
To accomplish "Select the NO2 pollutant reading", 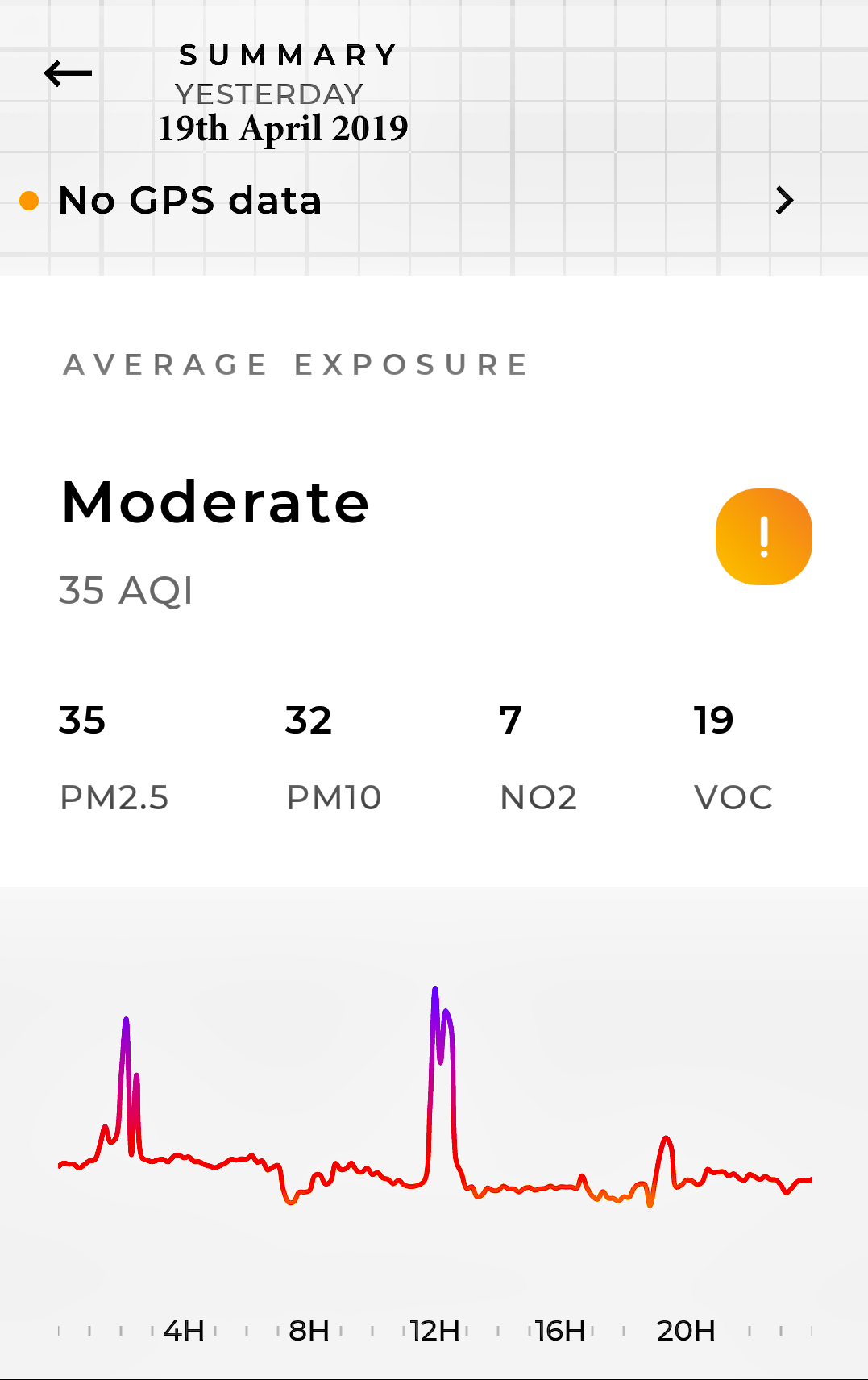I will (x=538, y=758).
